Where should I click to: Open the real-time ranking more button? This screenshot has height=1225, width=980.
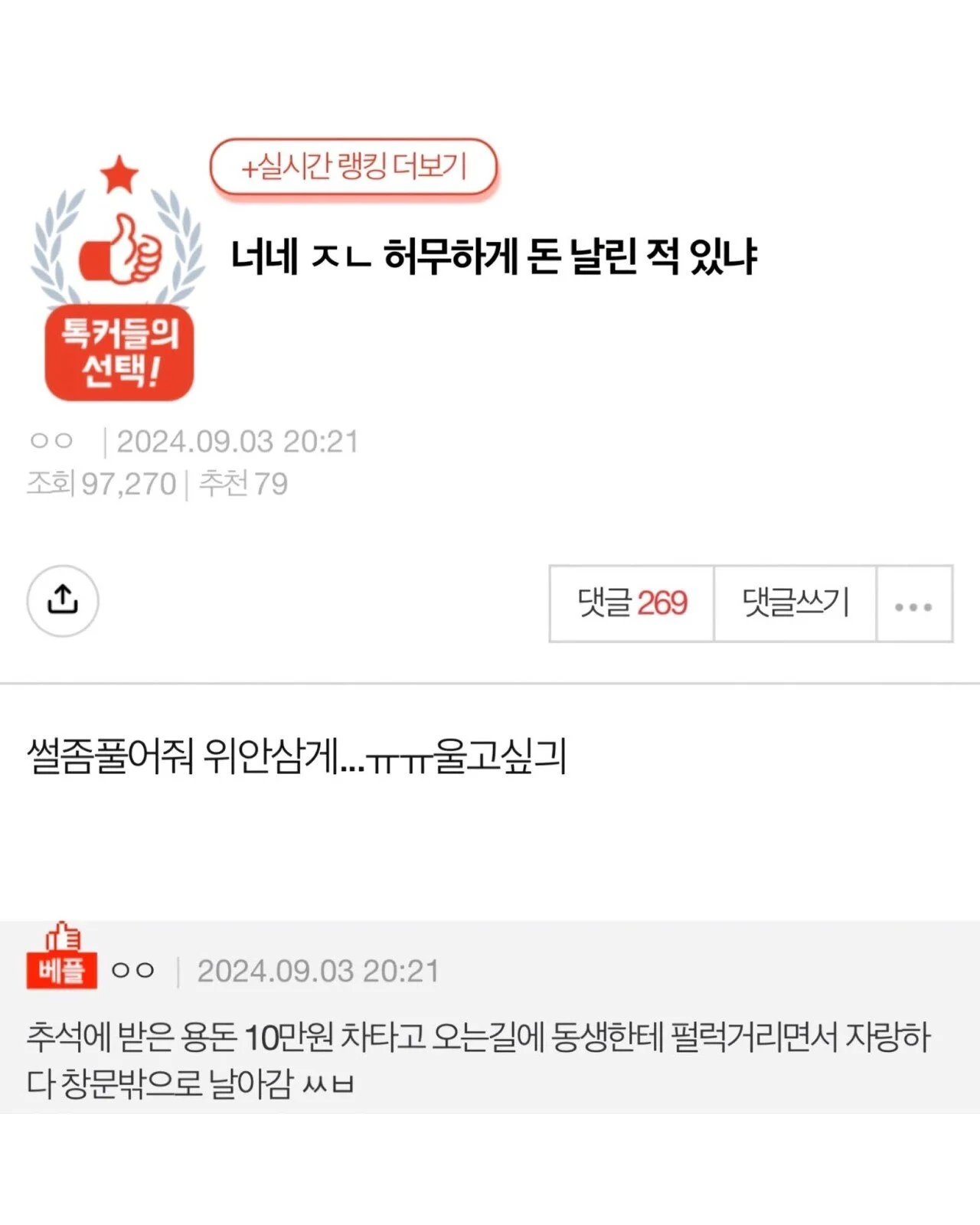click(354, 166)
